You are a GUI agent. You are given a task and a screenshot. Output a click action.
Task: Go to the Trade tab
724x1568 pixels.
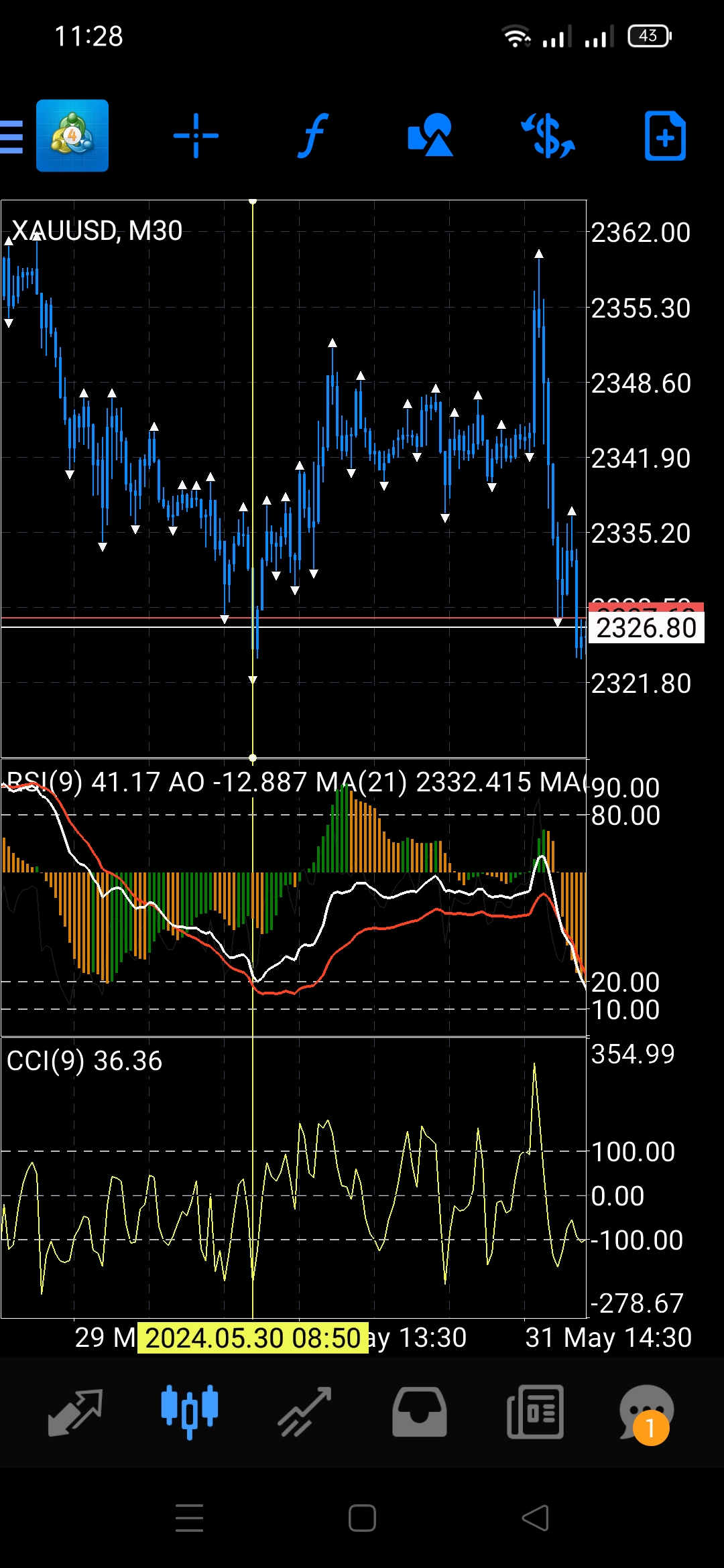(305, 1413)
